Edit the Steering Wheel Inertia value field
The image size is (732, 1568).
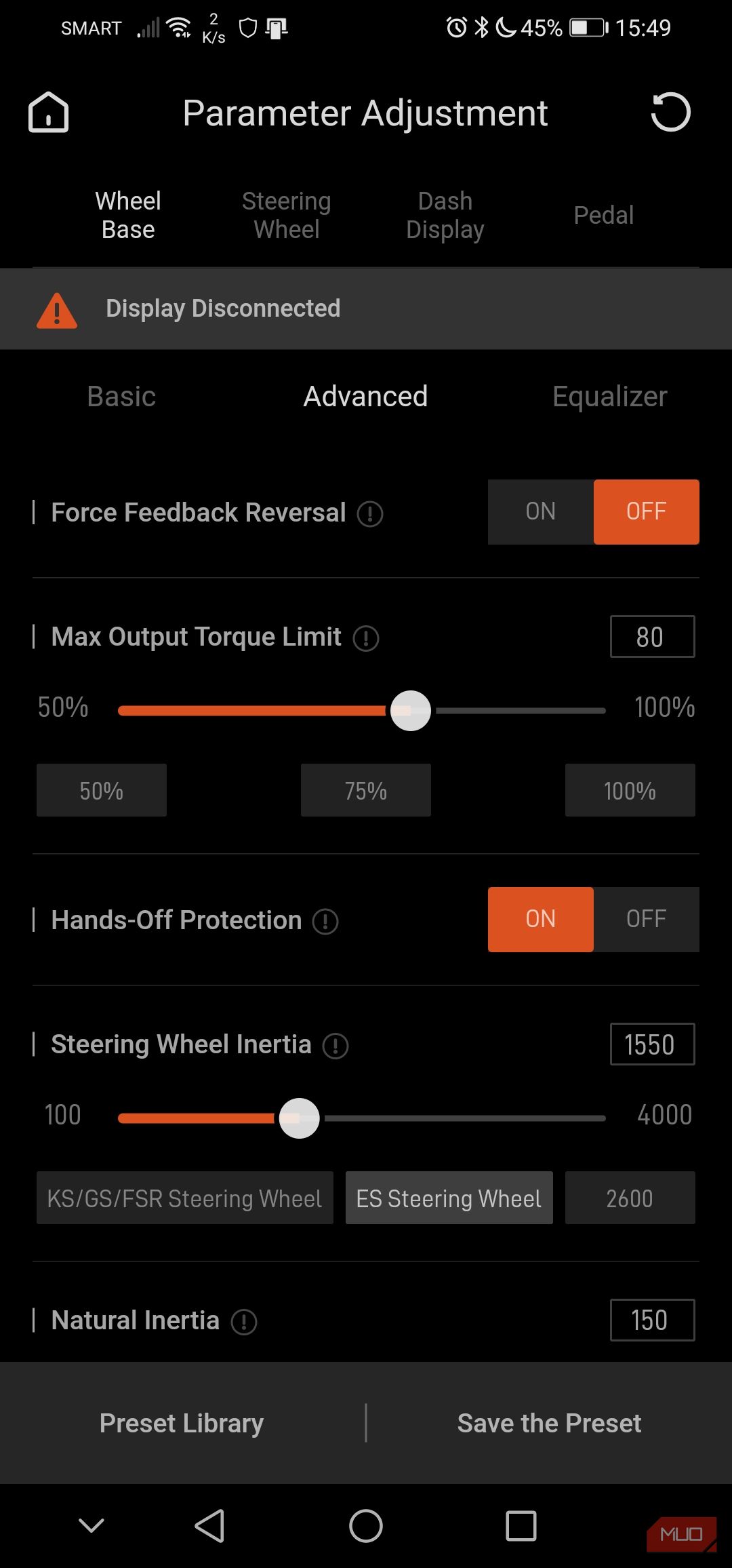tap(651, 1044)
